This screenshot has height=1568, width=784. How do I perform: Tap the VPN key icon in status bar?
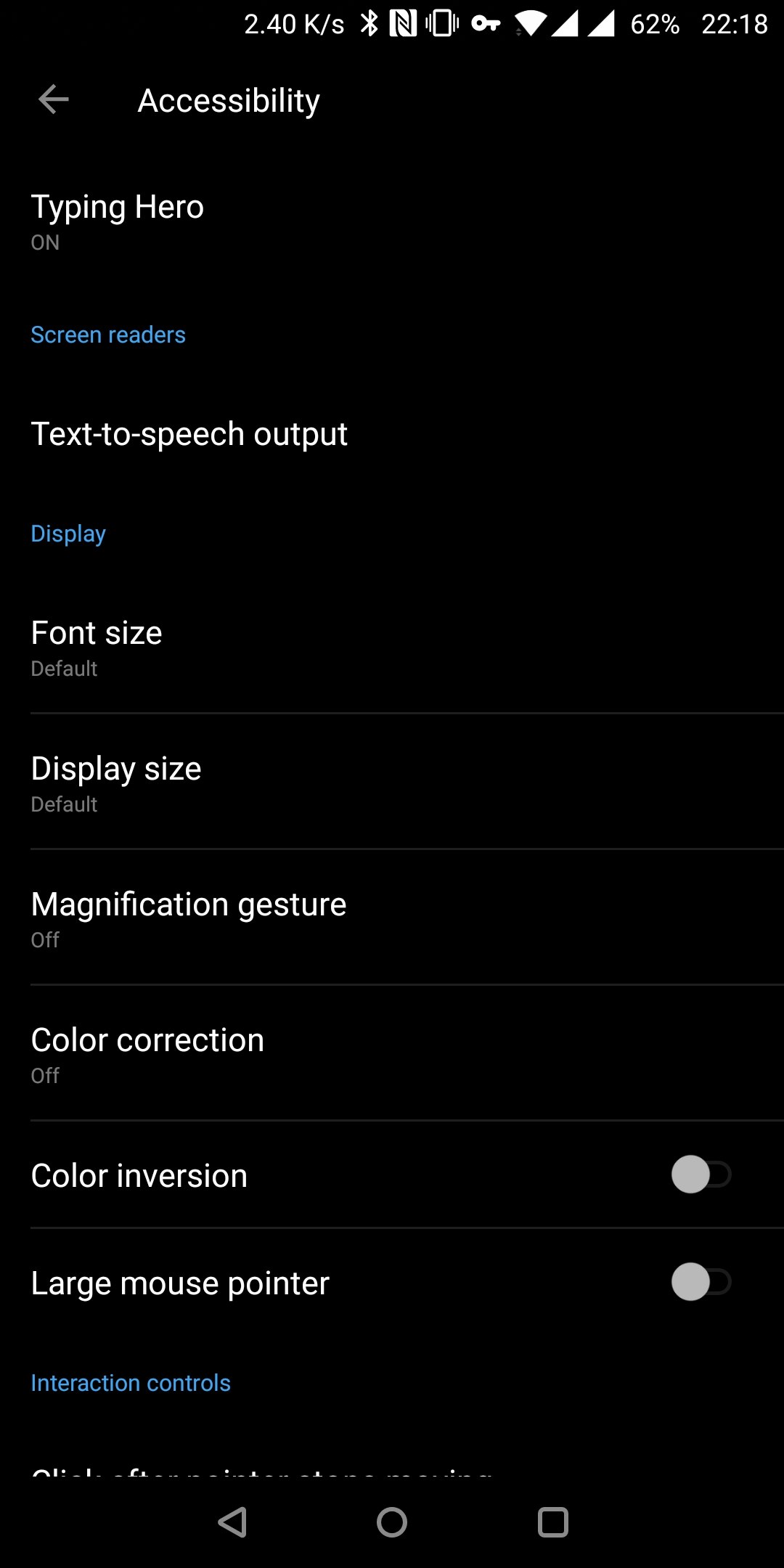click(x=485, y=24)
